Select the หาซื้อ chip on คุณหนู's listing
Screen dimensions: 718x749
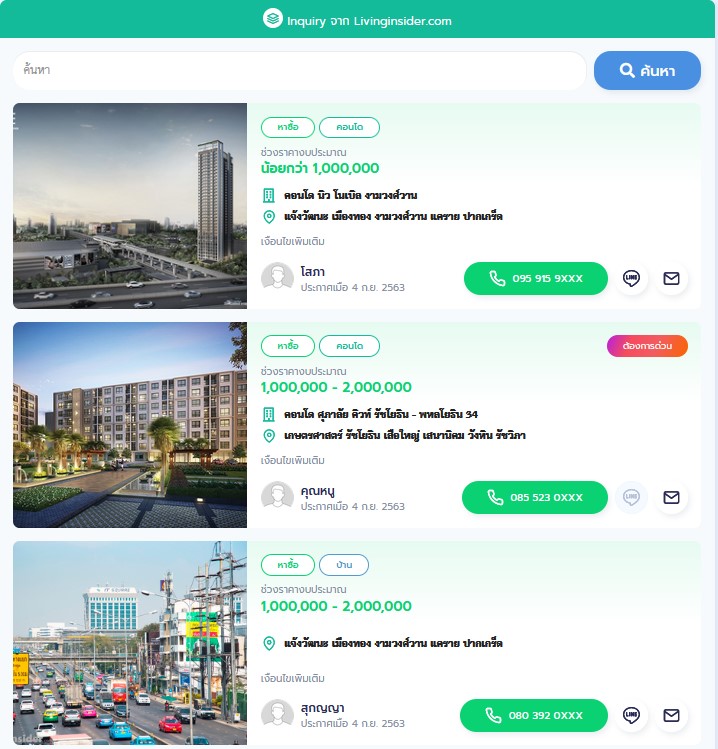[288, 346]
